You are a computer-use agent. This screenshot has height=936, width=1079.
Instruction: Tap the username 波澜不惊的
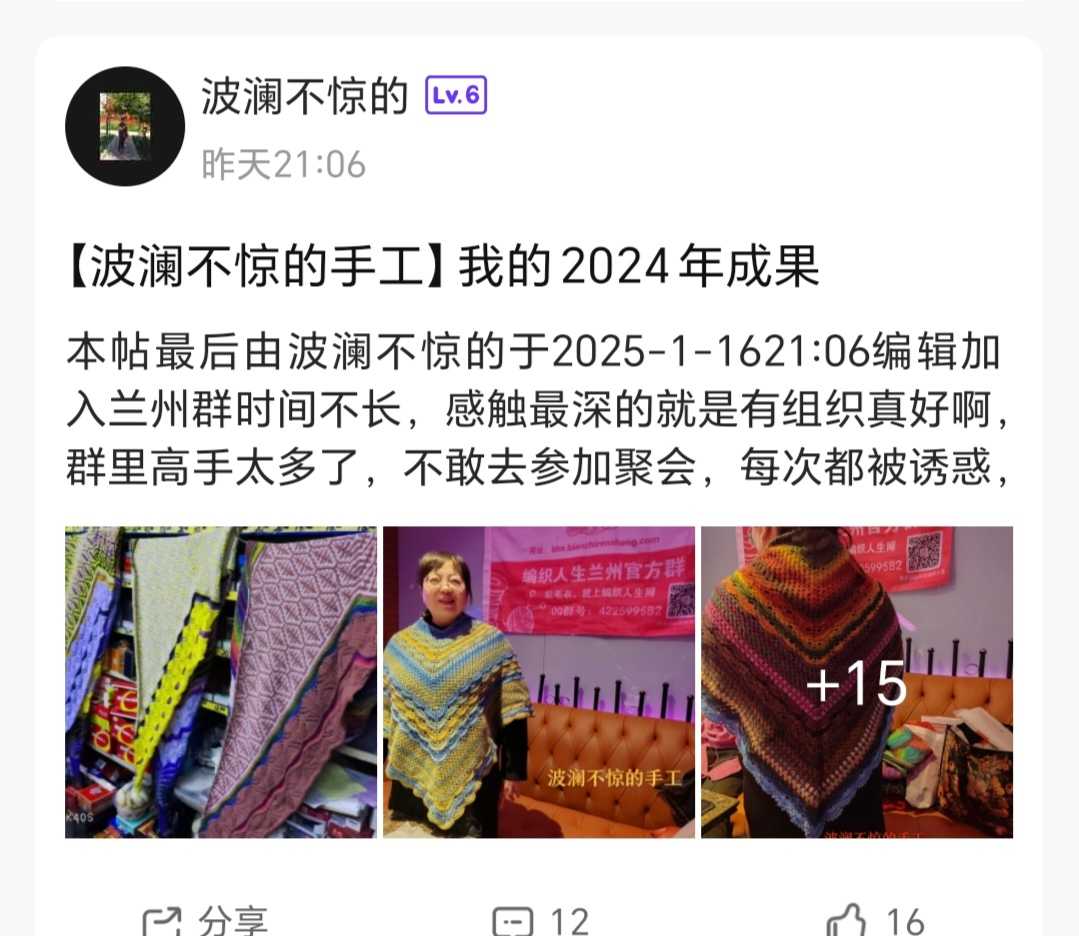coord(305,98)
